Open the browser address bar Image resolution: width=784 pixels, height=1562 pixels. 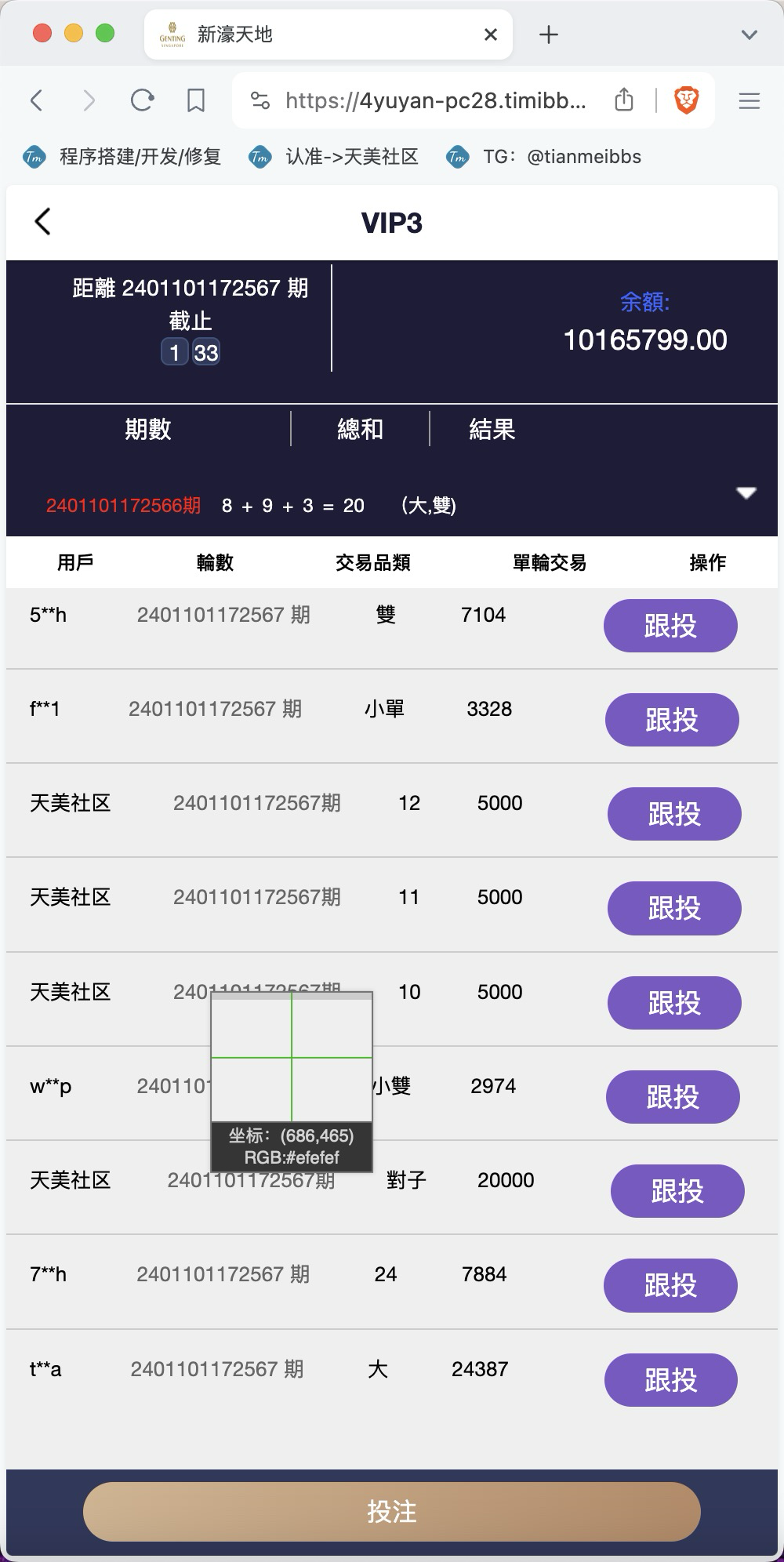[435, 100]
